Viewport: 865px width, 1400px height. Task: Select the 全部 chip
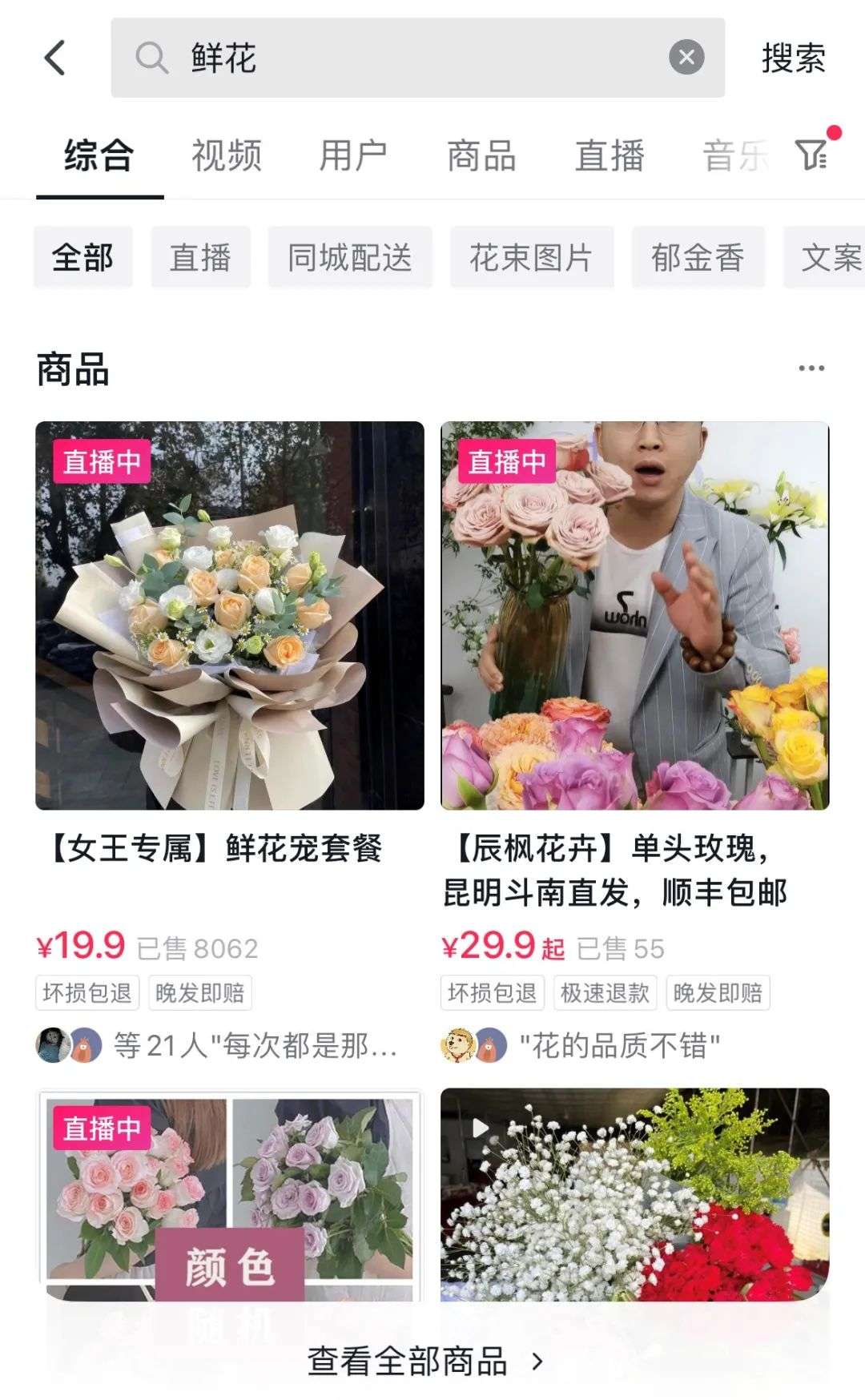pos(82,258)
